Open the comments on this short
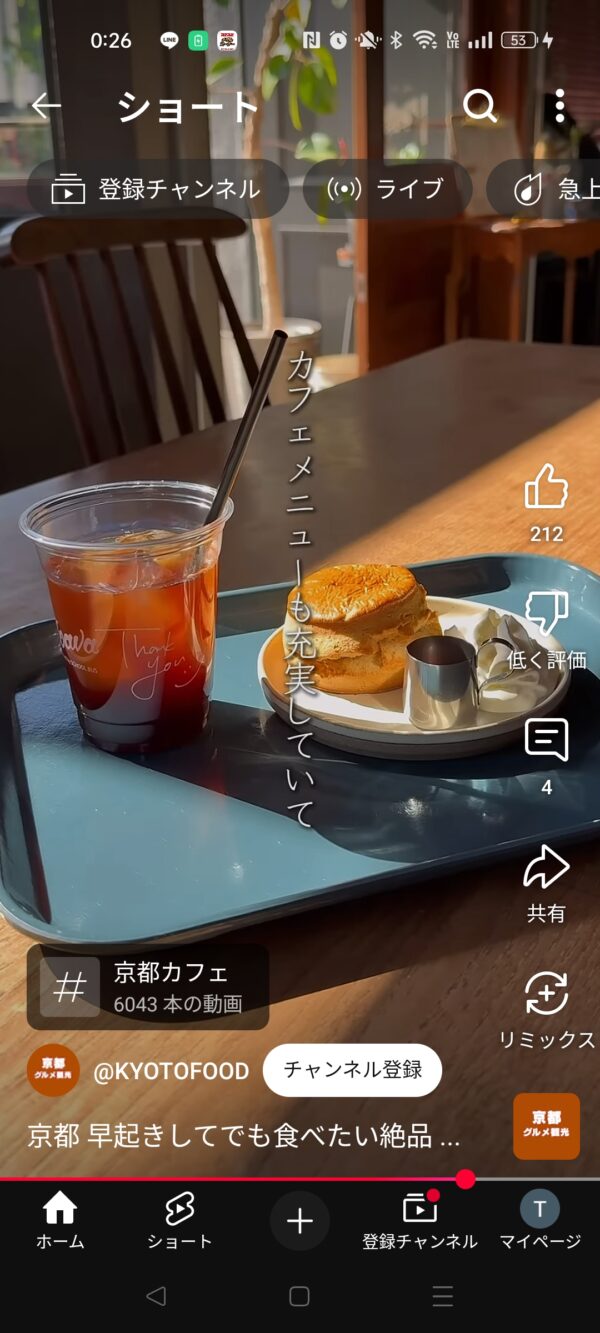 pyautogui.click(x=546, y=741)
